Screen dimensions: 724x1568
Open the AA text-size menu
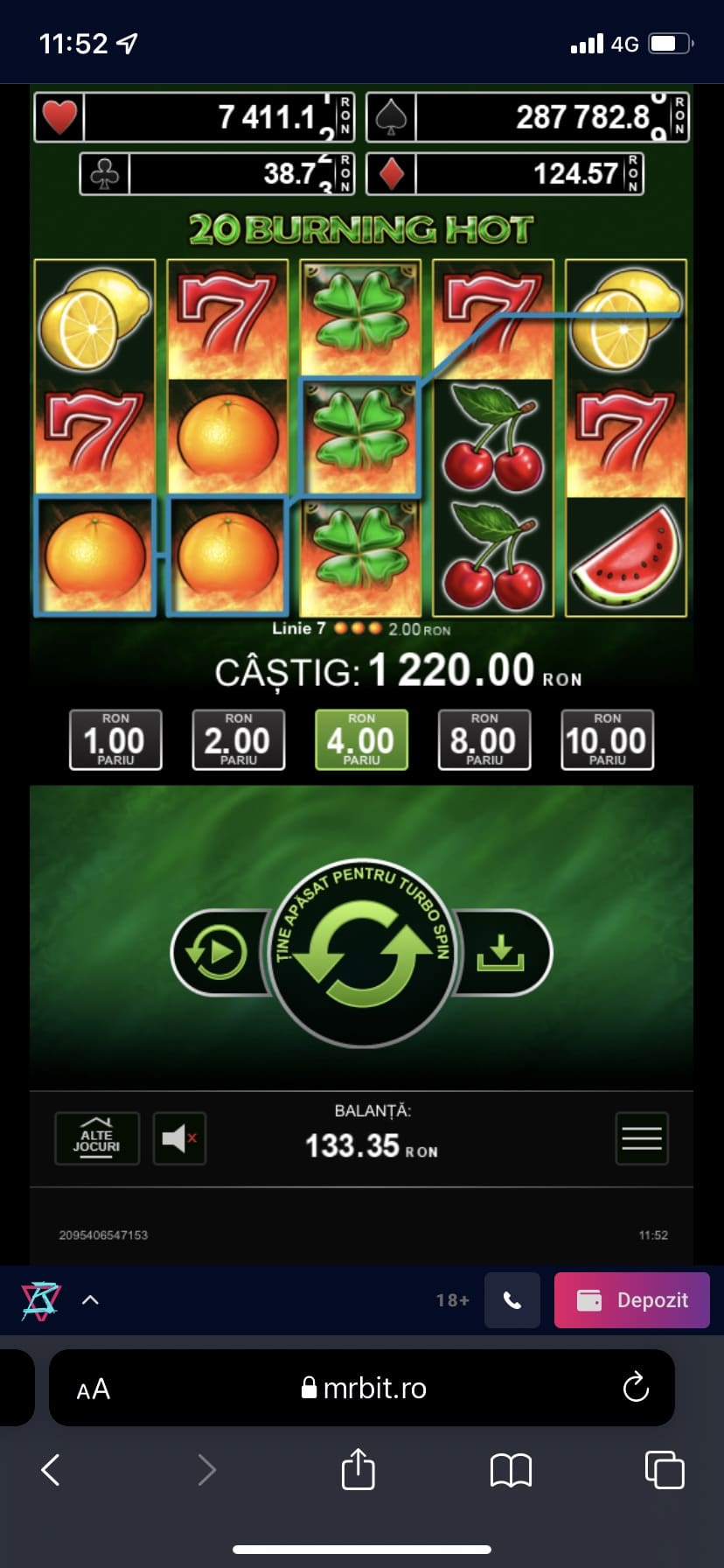94,1389
